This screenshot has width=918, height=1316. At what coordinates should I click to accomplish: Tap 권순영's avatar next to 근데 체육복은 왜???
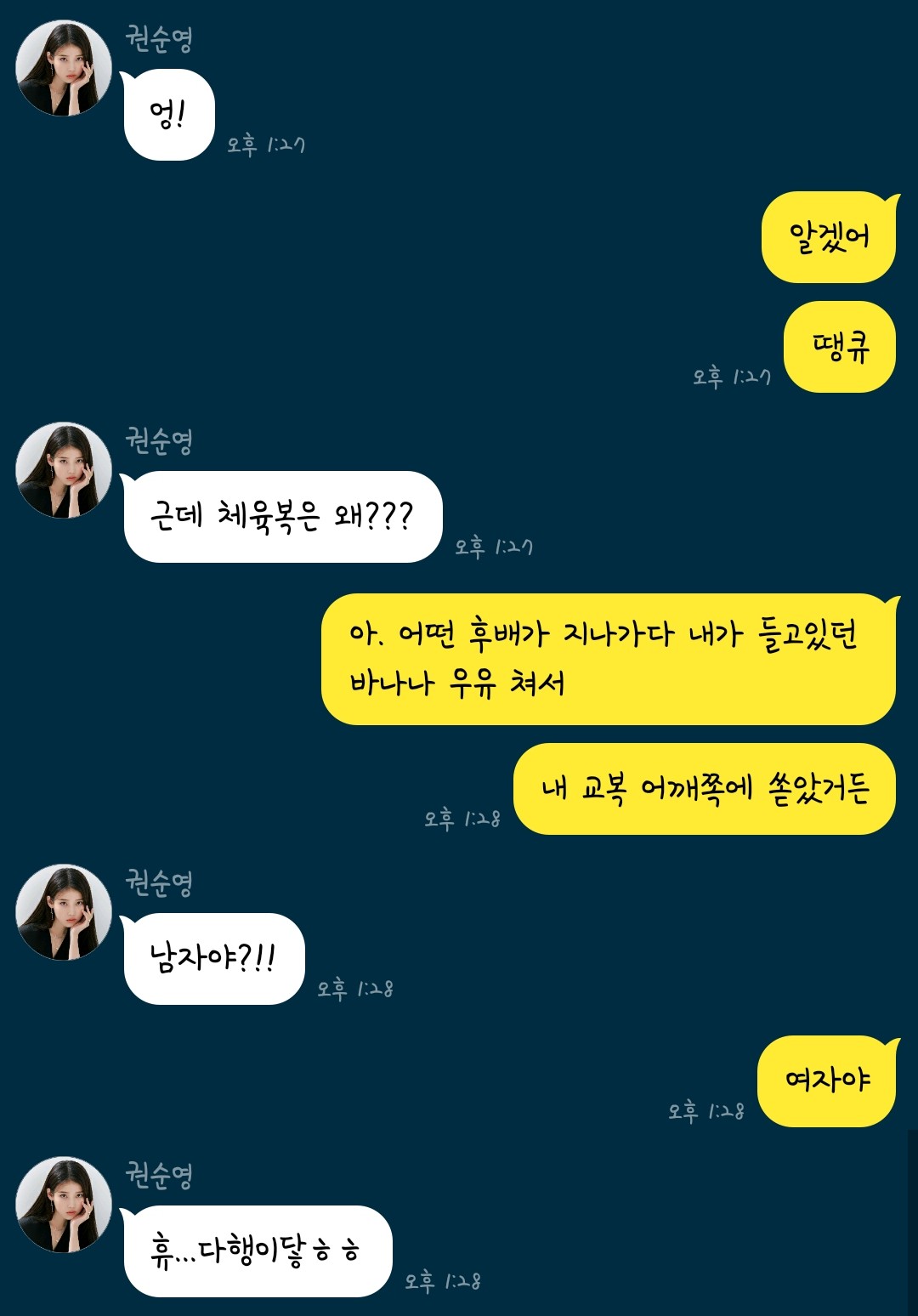pyautogui.click(x=64, y=470)
